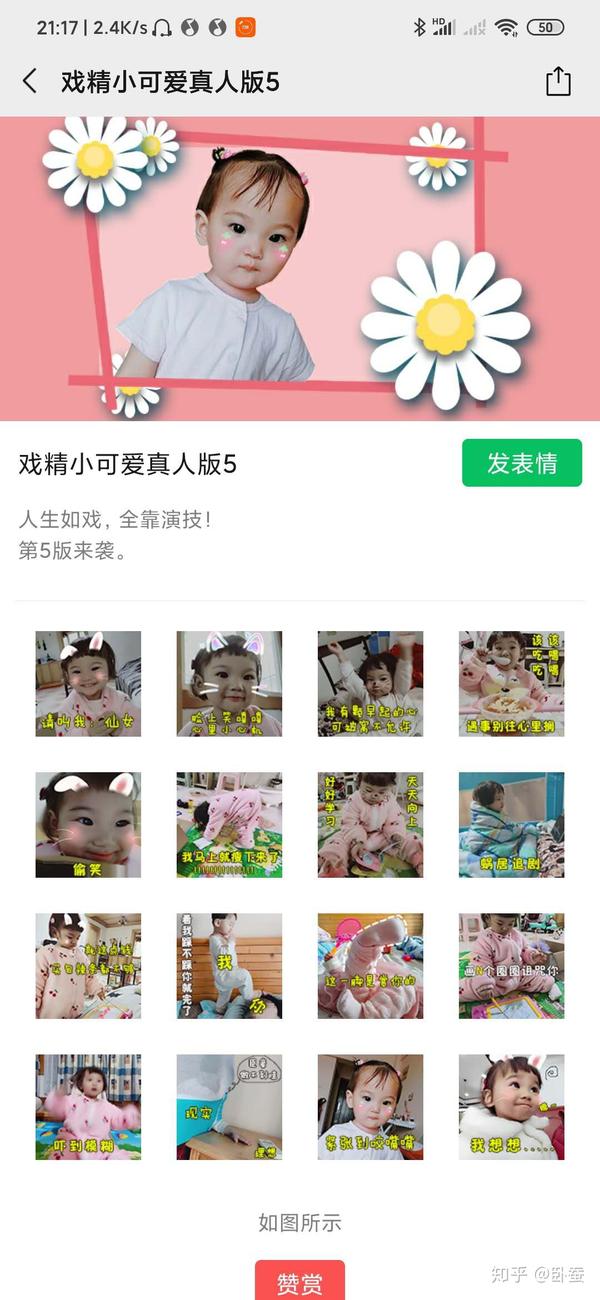The width and height of the screenshot is (600, 1300).
Task: Tap the green 发表情 button
Action: pos(522,463)
